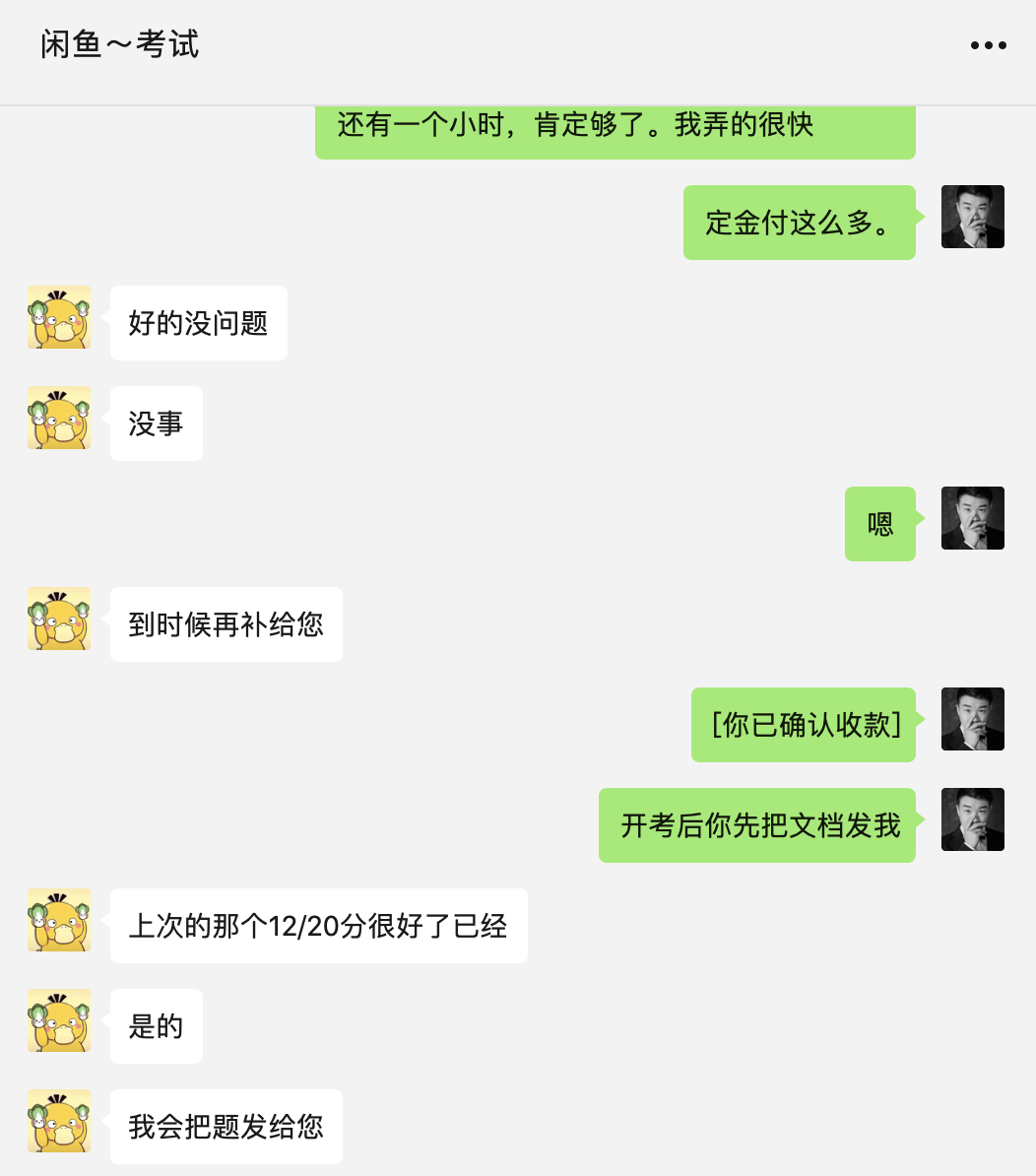Image resolution: width=1036 pixels, height=1176 pixels.
Task: Open the transfer message 你已确认收款
Action: [804, 725]
